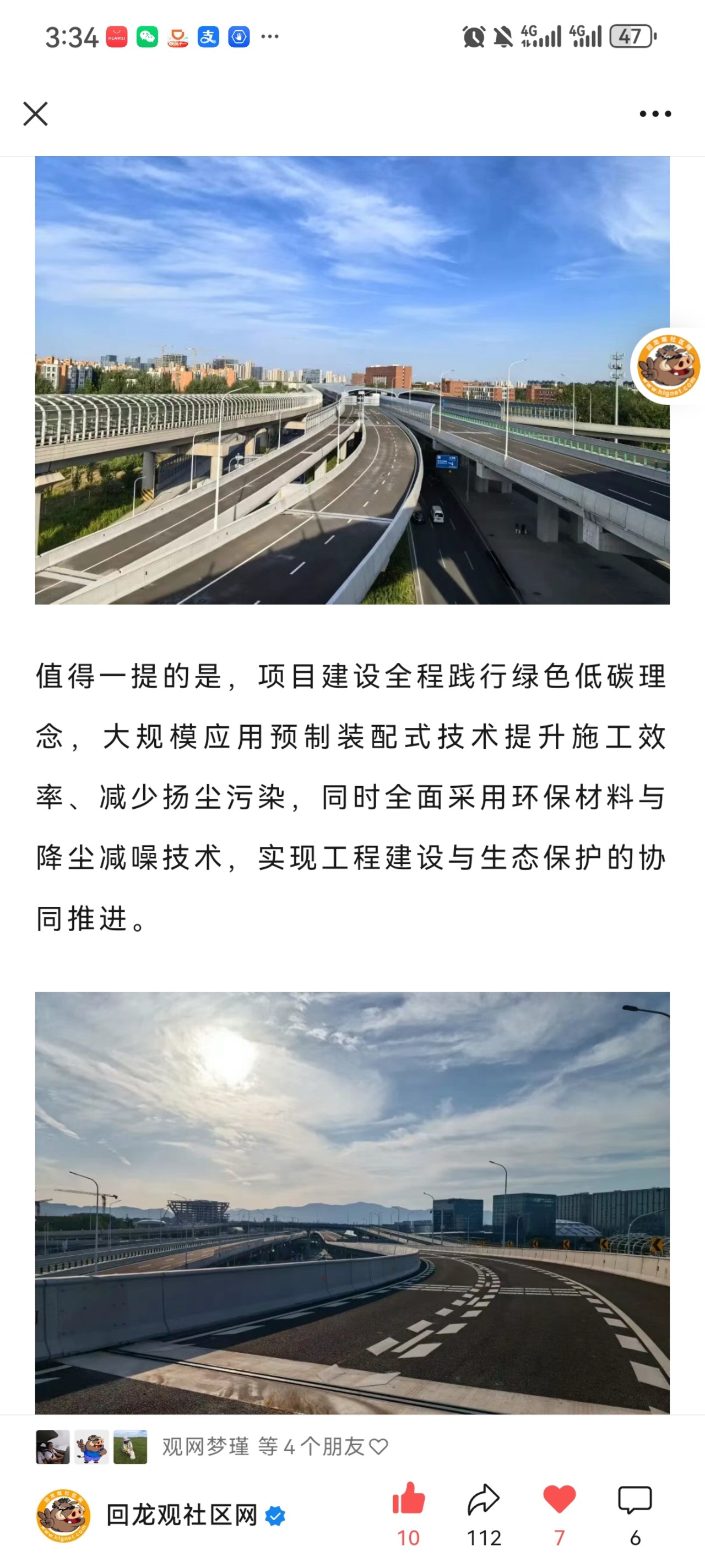Open the 回龙观社区网 official account profile
This screenshot has height=1568, width=705.
tap(181, 1515)
